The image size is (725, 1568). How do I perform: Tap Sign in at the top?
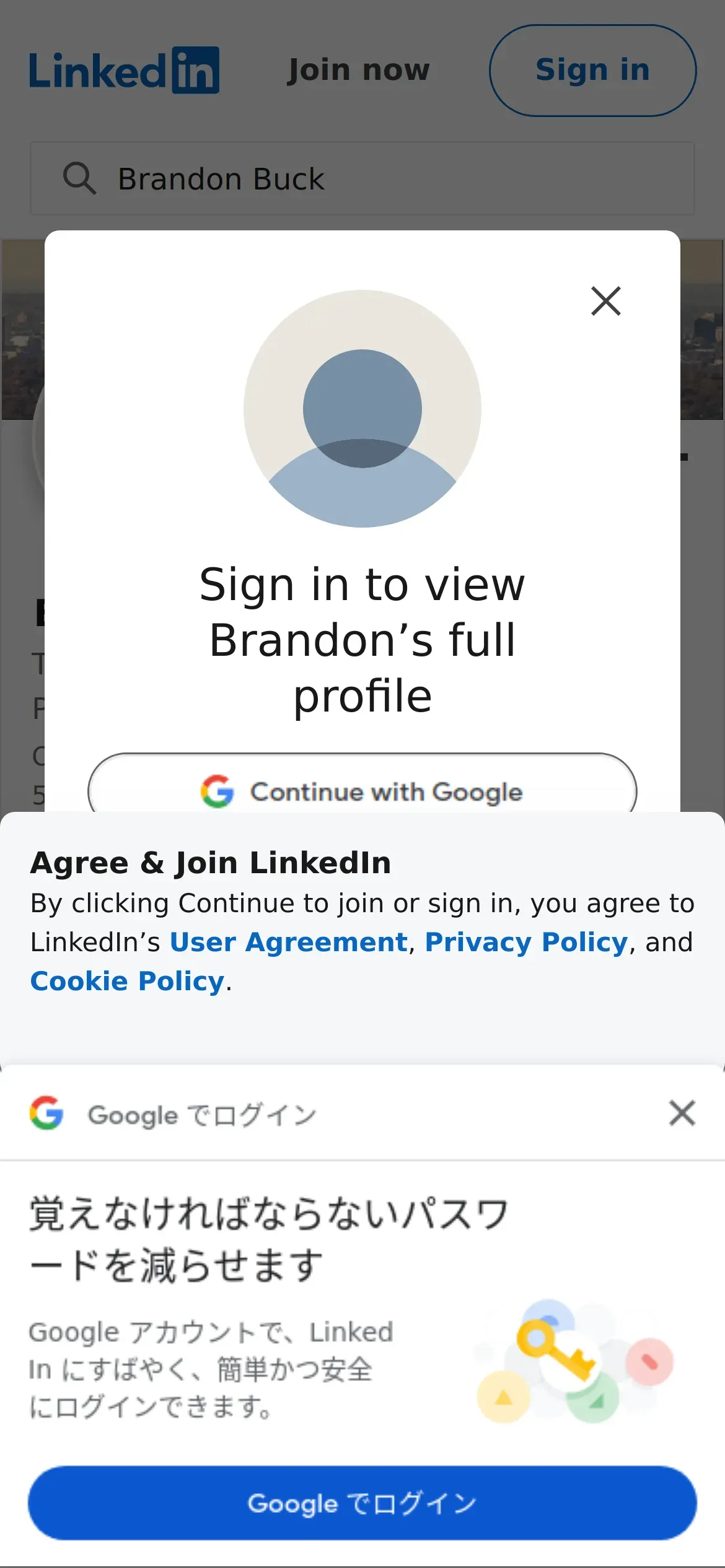tap(592, 70)
